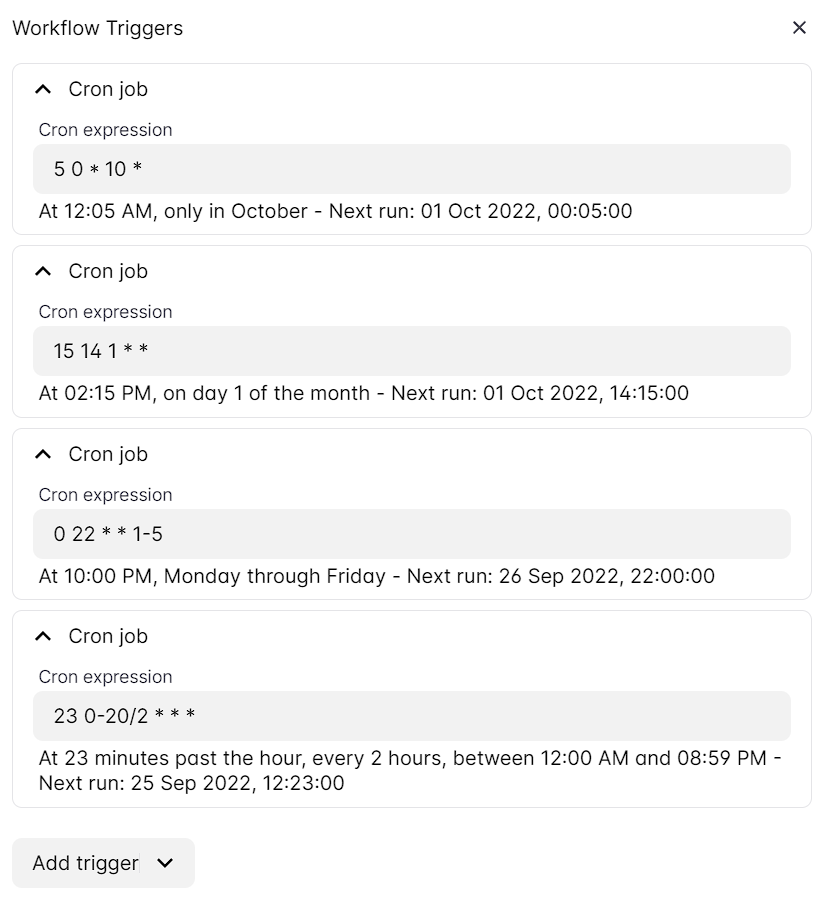
Task: Edit the cron expression 0 22 * * 1-5
Action: tap(411, 534)
